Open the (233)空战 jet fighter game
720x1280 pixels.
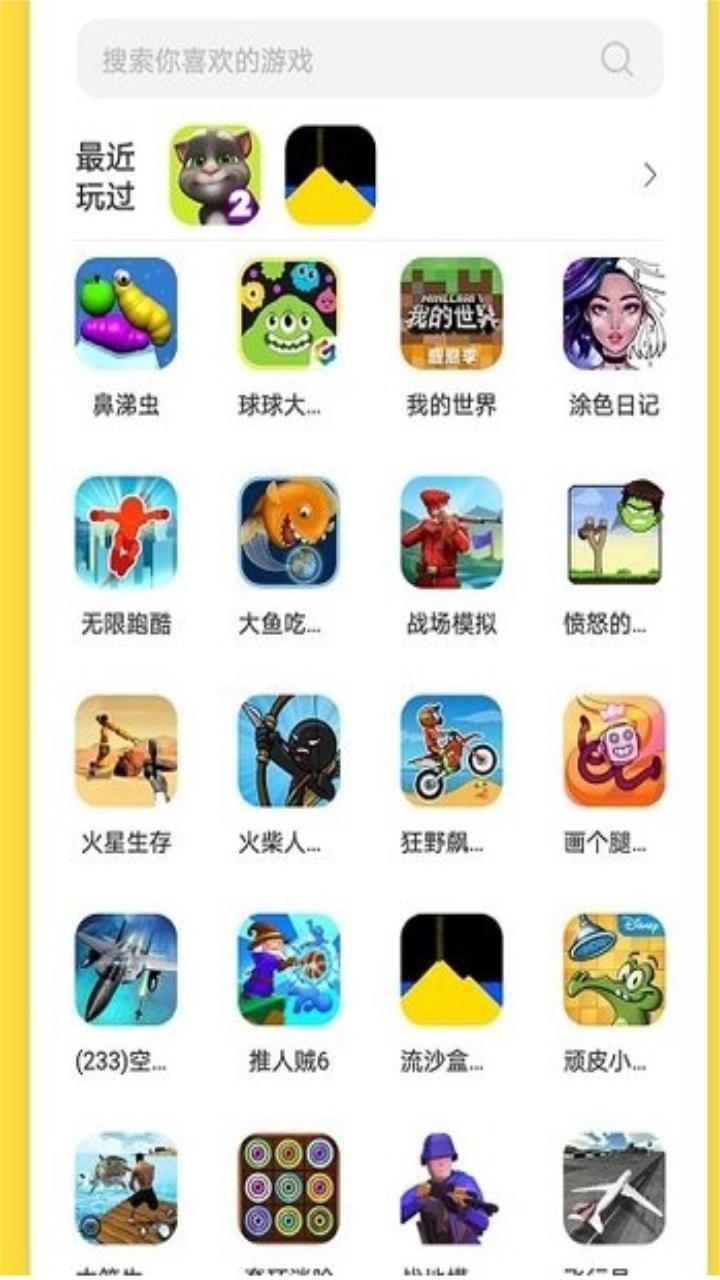(126, 969)
